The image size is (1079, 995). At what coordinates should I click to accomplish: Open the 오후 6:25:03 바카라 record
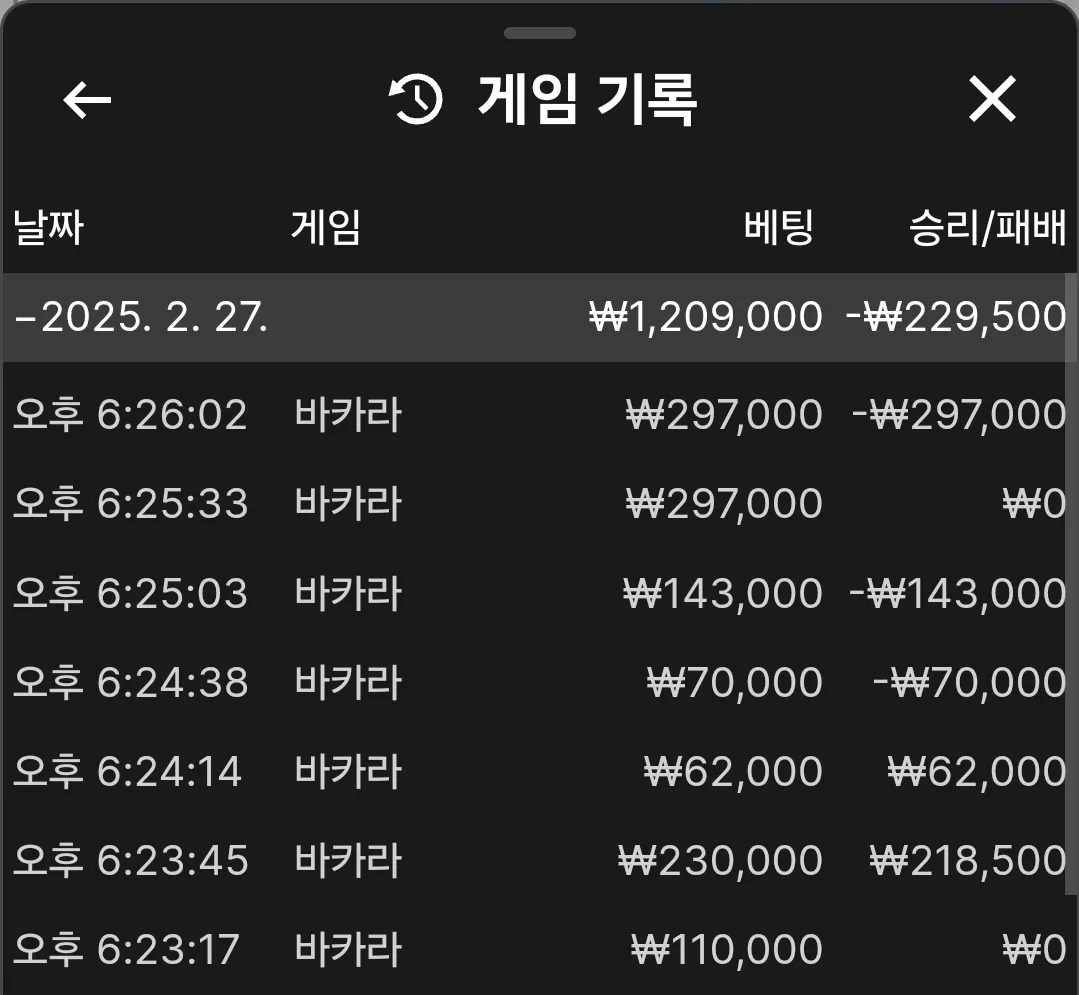coord(540,593)
